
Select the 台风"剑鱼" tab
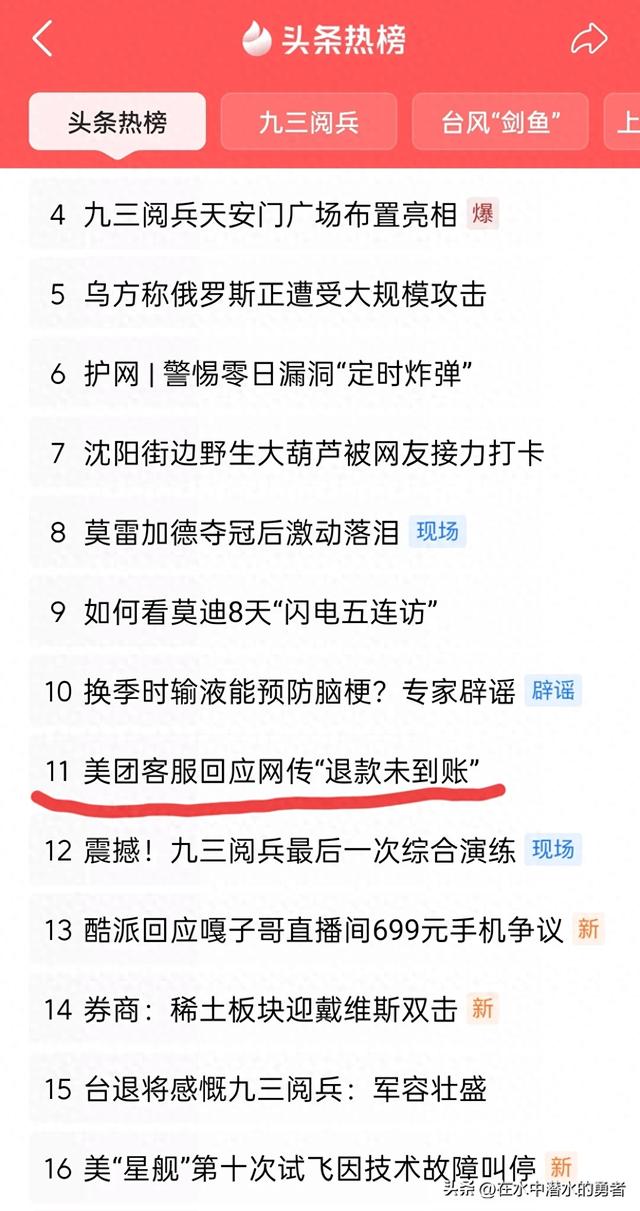pos(500,123)
